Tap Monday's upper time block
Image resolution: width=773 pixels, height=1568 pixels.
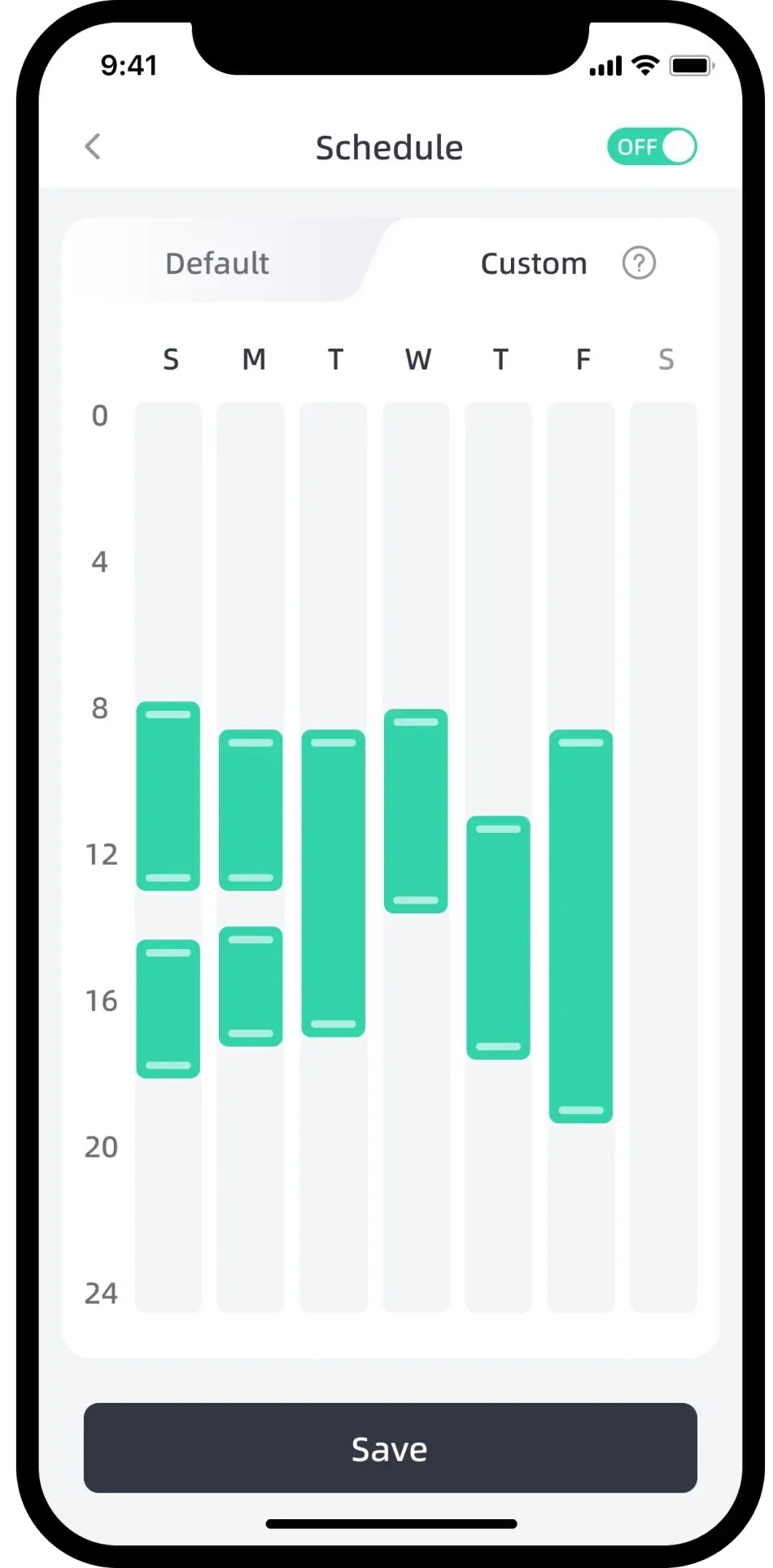(251, 809)
